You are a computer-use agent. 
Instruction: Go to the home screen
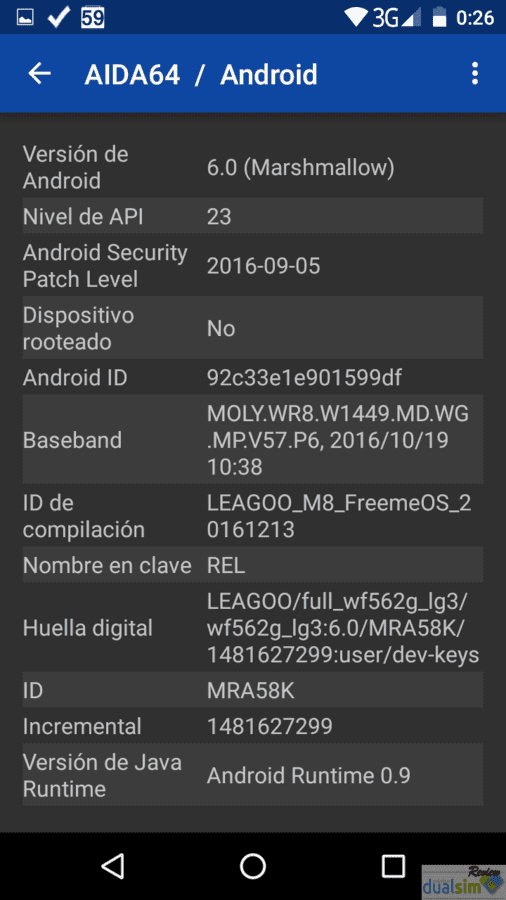pos(252,865)
